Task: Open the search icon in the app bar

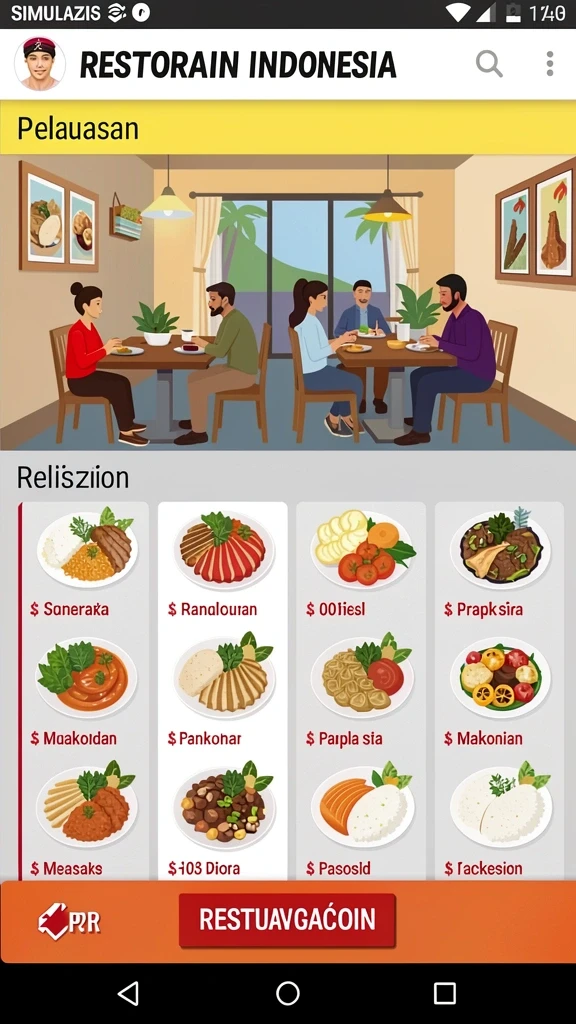Action: (488, 65)
